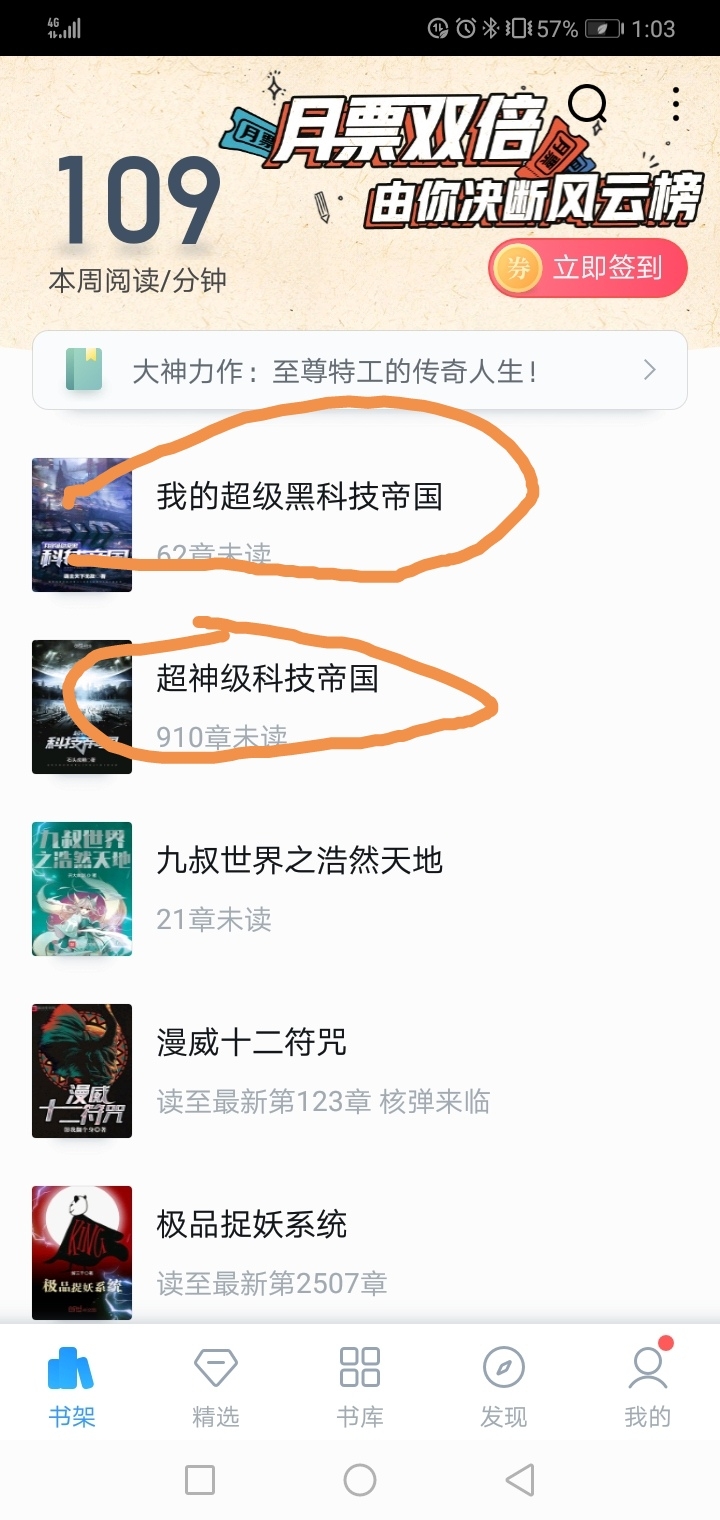Open the book 九叔世界之浩然天地
Viewport: 720px width, 1520px height.
click(299, 861)
